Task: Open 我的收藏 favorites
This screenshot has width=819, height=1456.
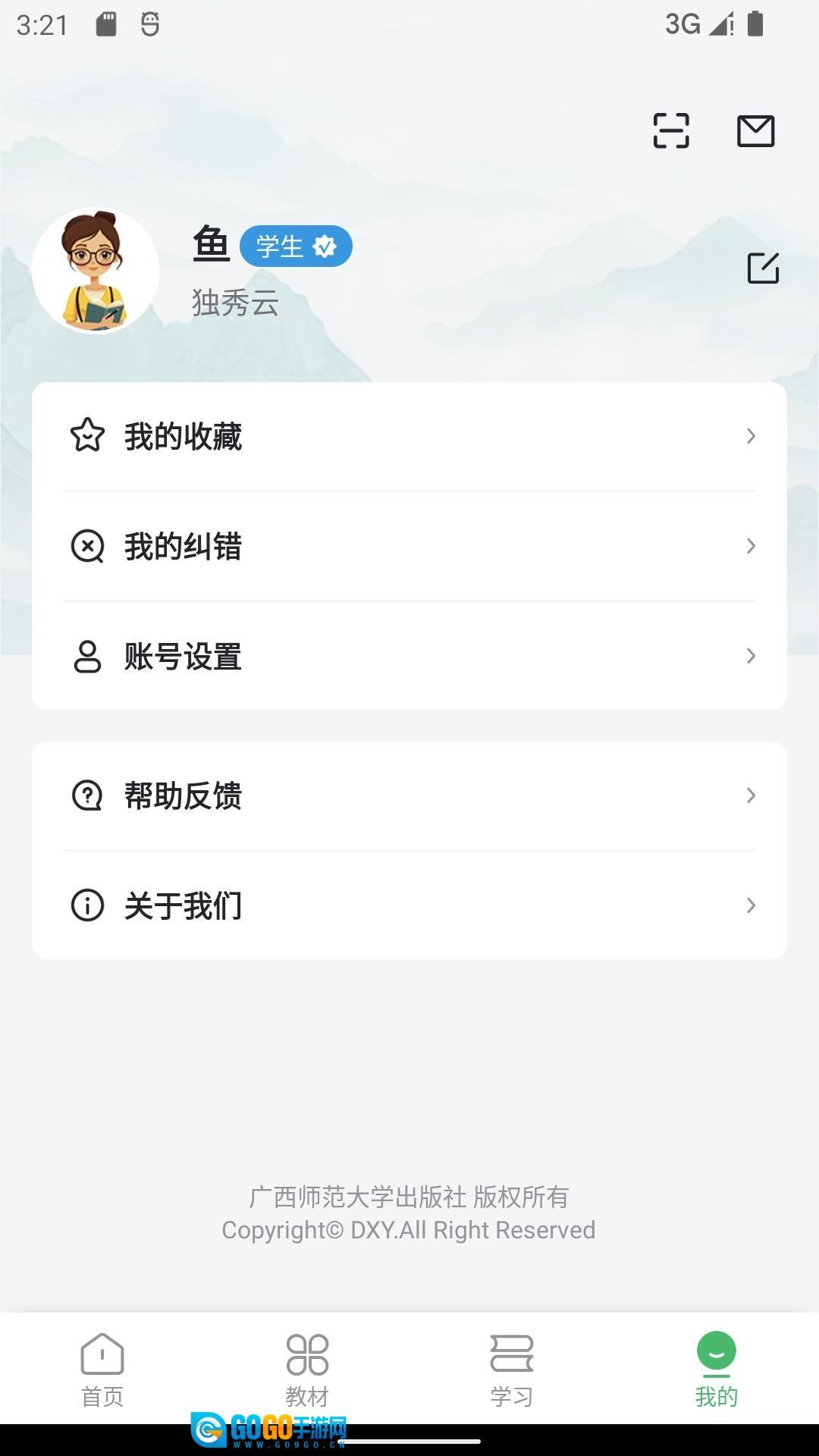Action: (x=409, y=437)
